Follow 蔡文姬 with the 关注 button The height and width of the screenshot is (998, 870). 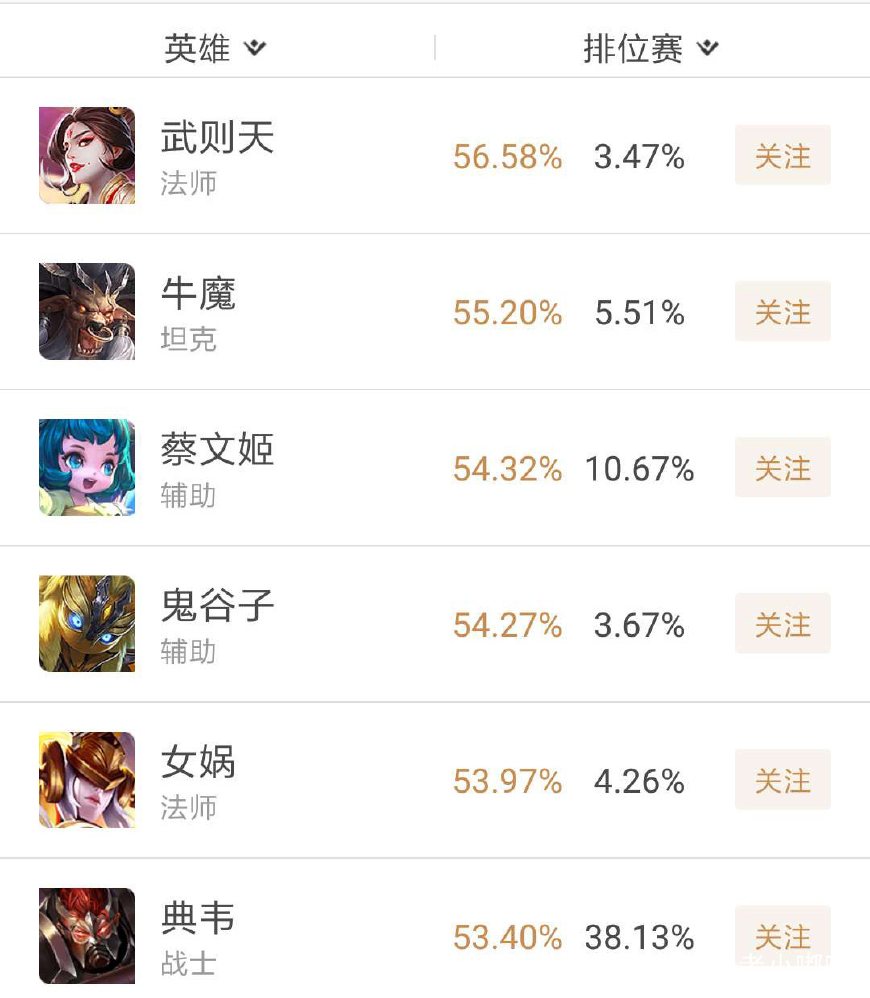tap(782, 468)
